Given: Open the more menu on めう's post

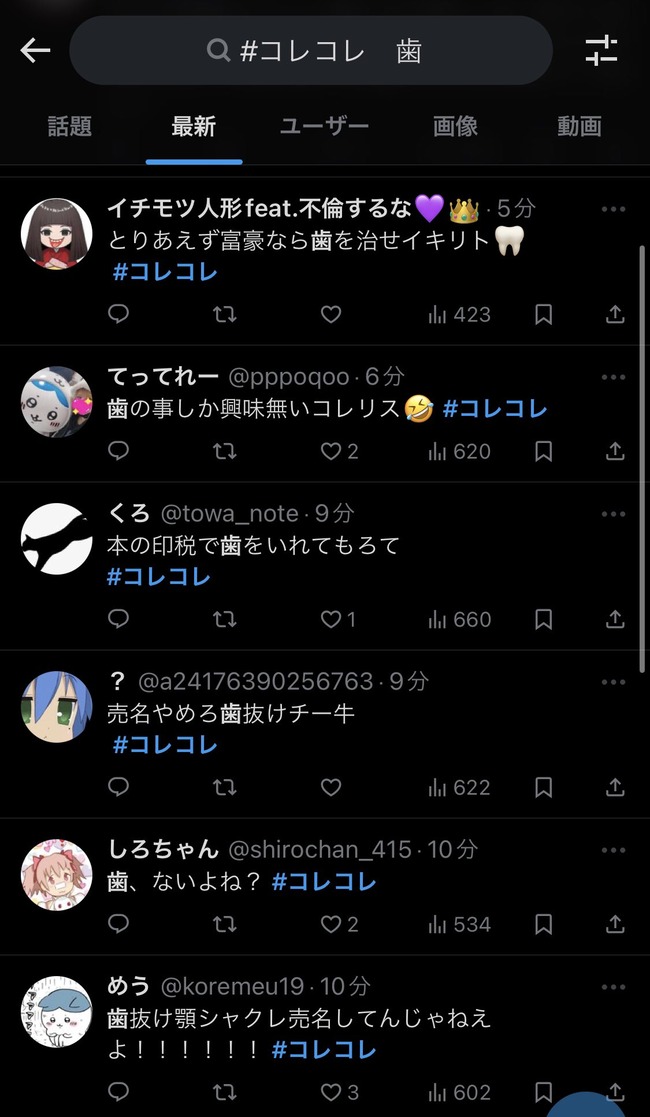Looking at the screenshot, I should tap(613, 986).
